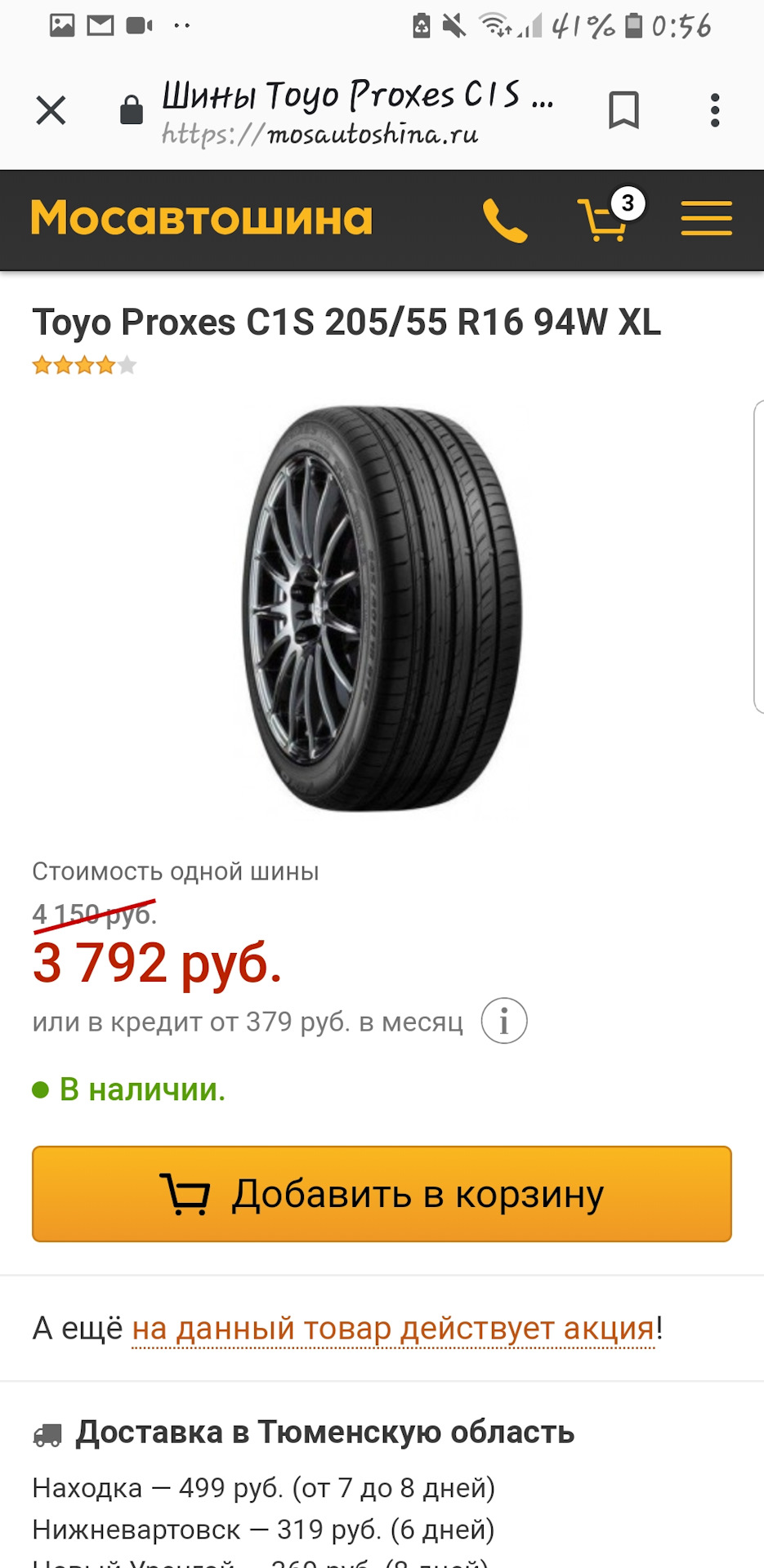Image resolution: width=764 pixels, height=1568 pixels.
Task: Open the shopping cart with 3 items
Action: (607, 219)
